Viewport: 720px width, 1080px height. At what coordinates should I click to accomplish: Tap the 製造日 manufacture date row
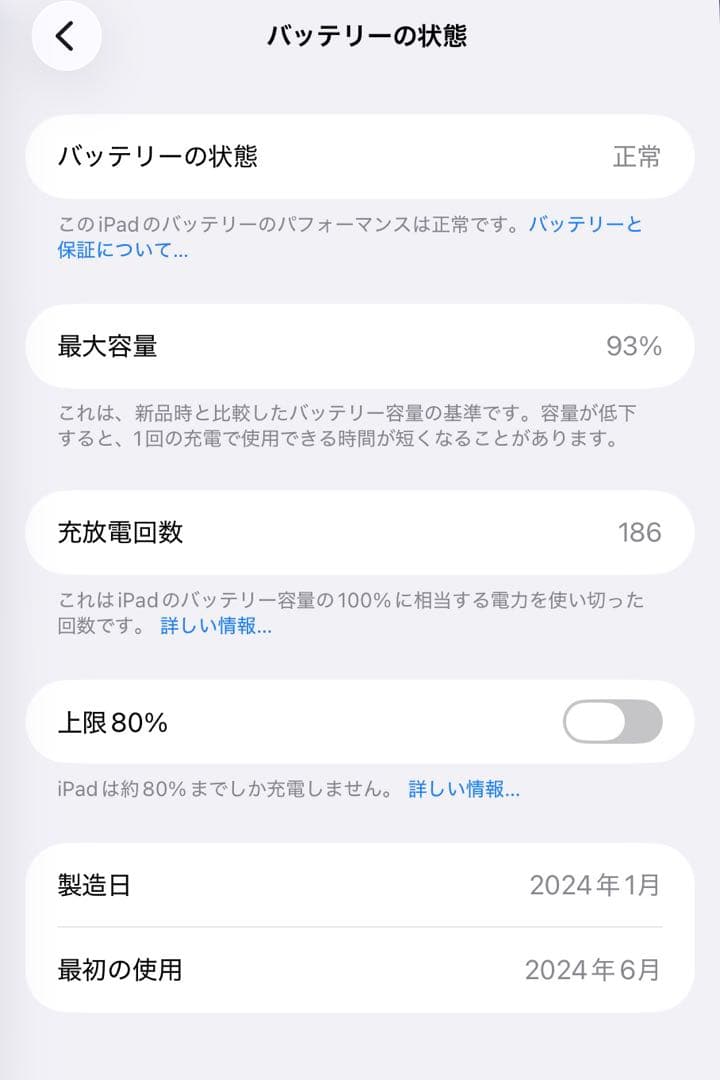[x=360, y=883]
